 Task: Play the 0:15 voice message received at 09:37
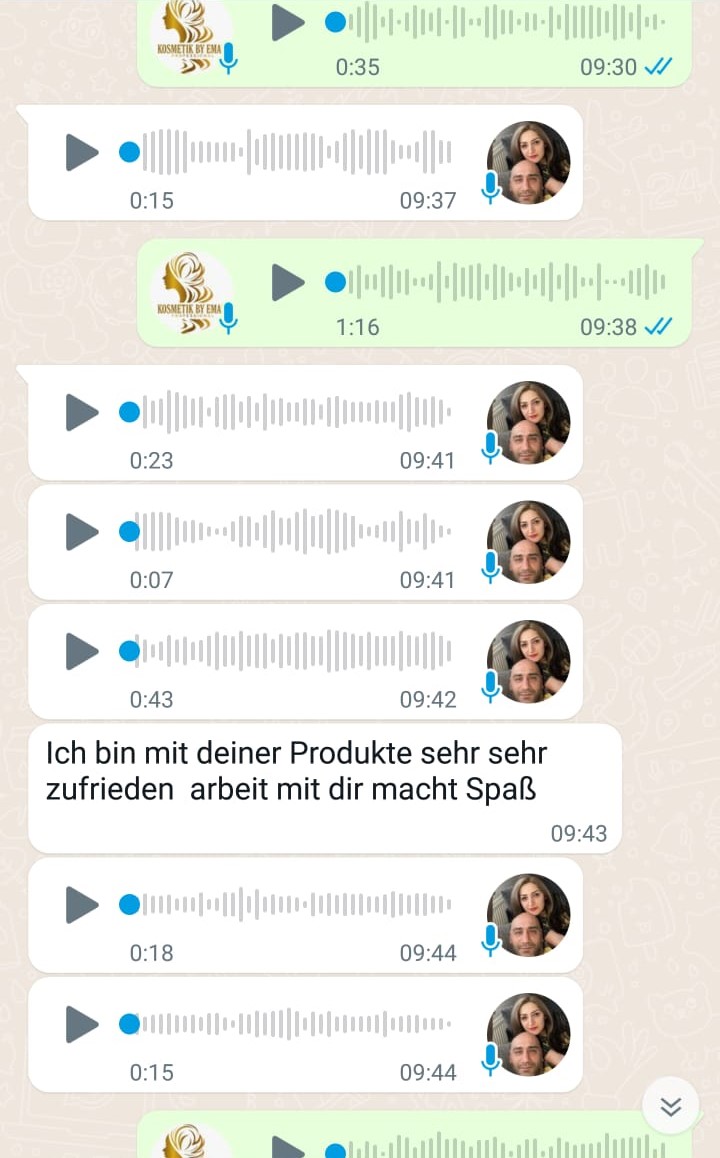pyautogui.click(x=82, y=153)
